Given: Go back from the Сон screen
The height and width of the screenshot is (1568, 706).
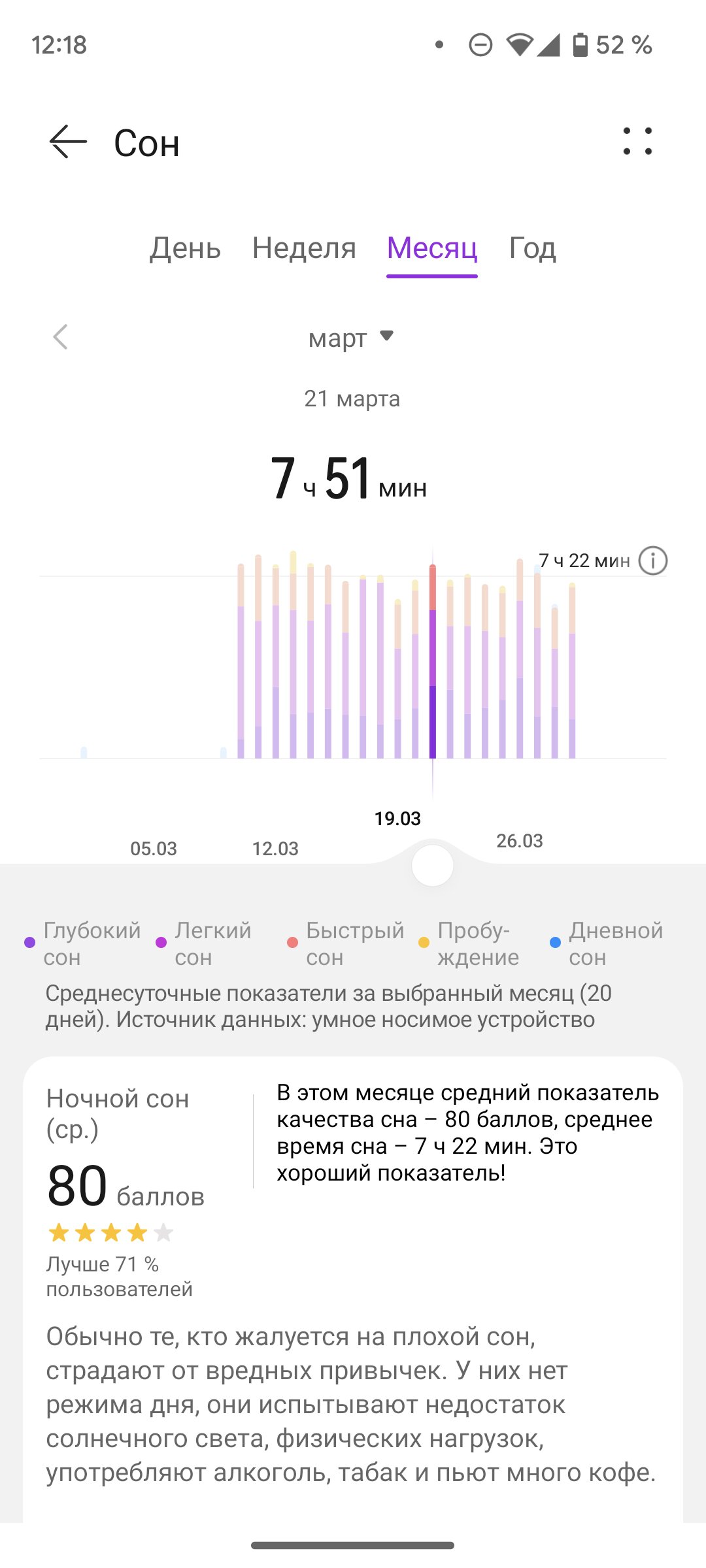Looking at the screenshot, I should click(68, 142).
